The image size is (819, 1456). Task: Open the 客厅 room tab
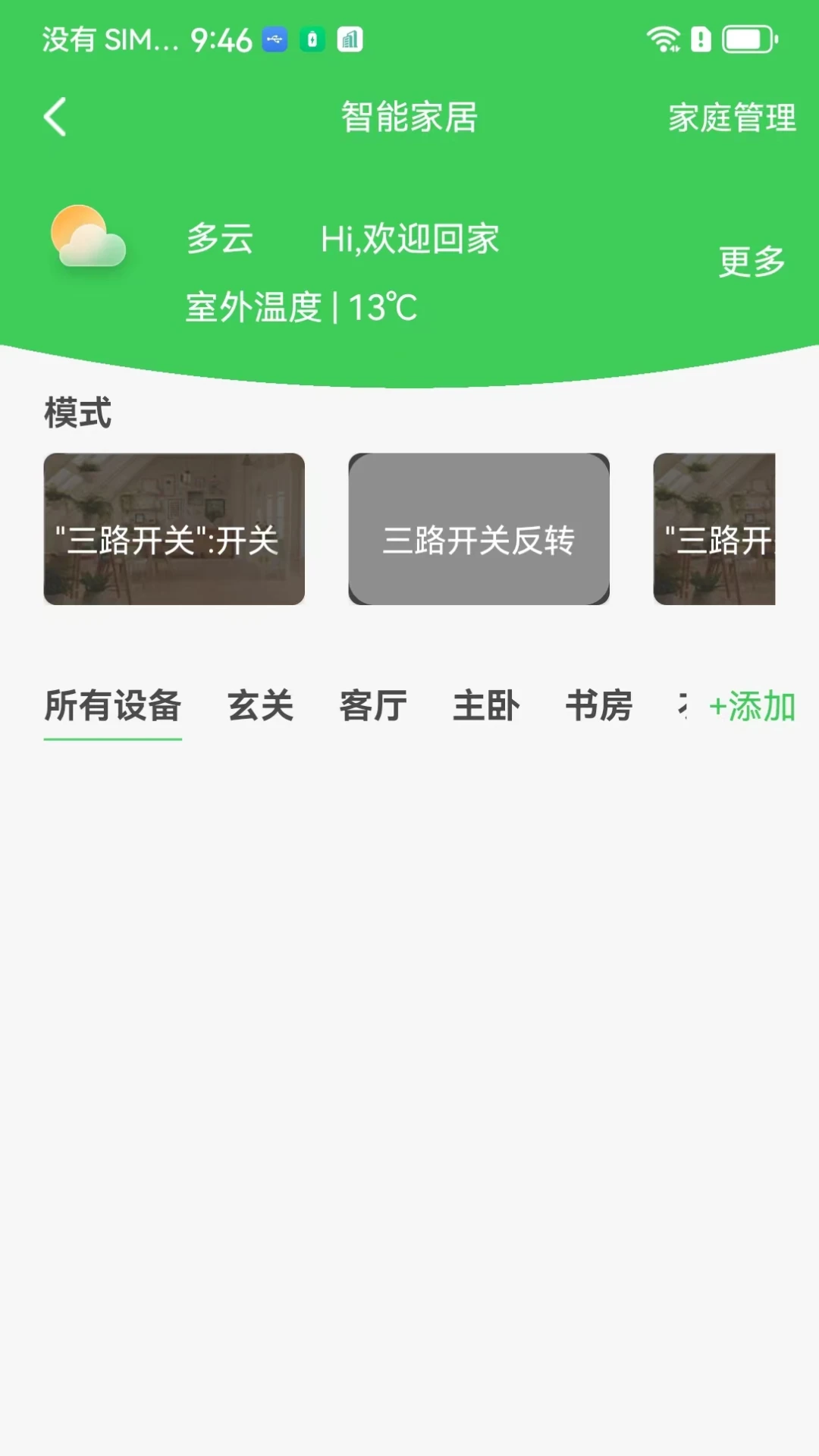coord(373,706)
